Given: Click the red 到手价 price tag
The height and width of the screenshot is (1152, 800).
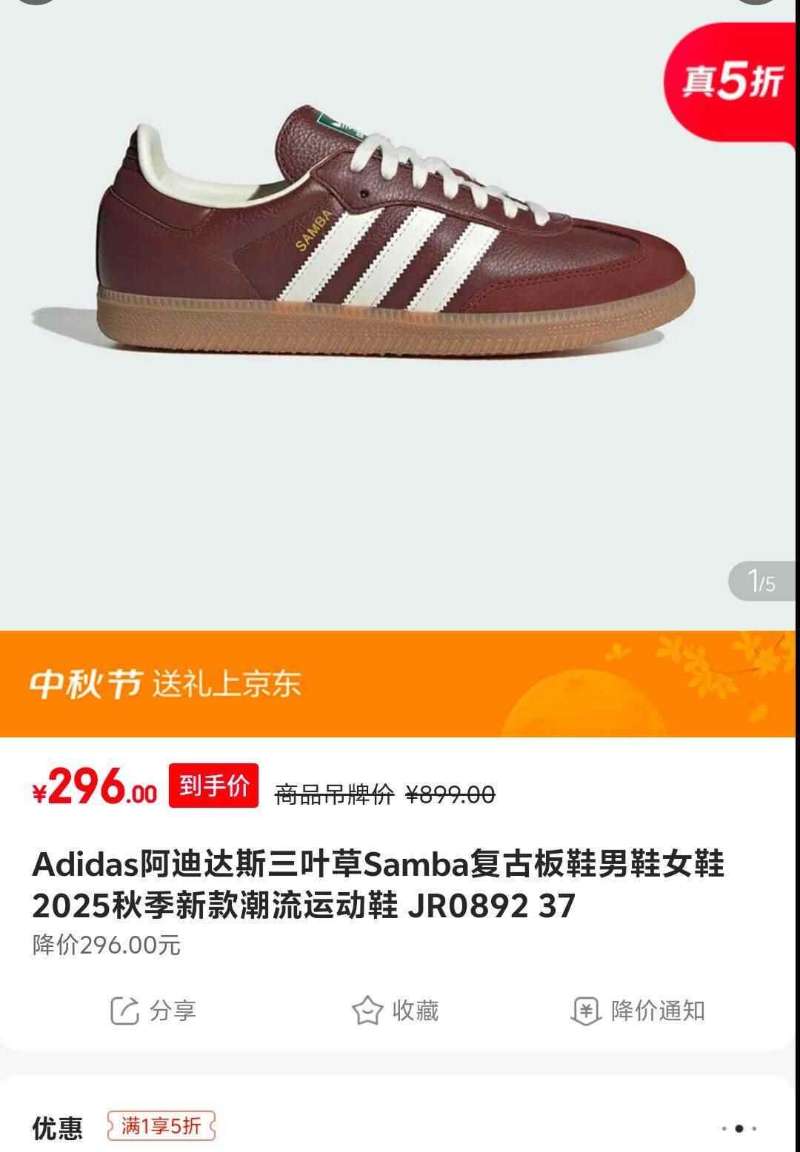Looking at the screenshot, I should pyautogui.click(x=212, y=787).
